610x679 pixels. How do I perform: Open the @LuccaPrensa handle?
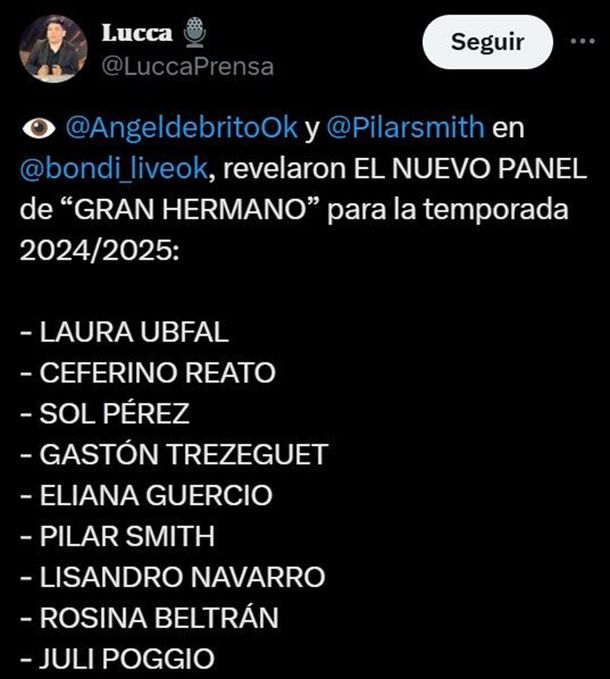click(187, 67)
